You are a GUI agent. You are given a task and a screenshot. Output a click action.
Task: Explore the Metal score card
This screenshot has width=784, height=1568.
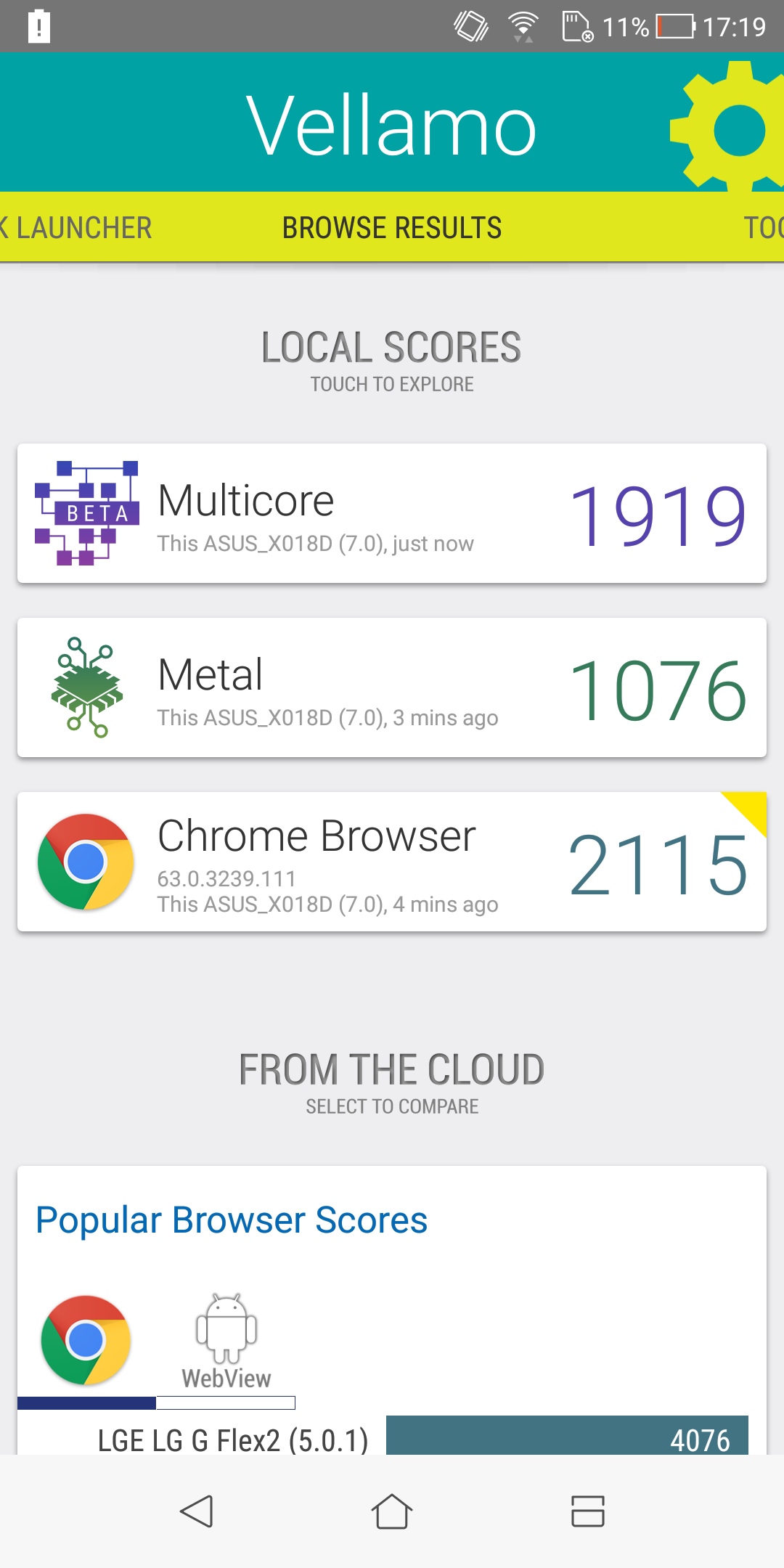pyautogui.click(x=392, y=687)
